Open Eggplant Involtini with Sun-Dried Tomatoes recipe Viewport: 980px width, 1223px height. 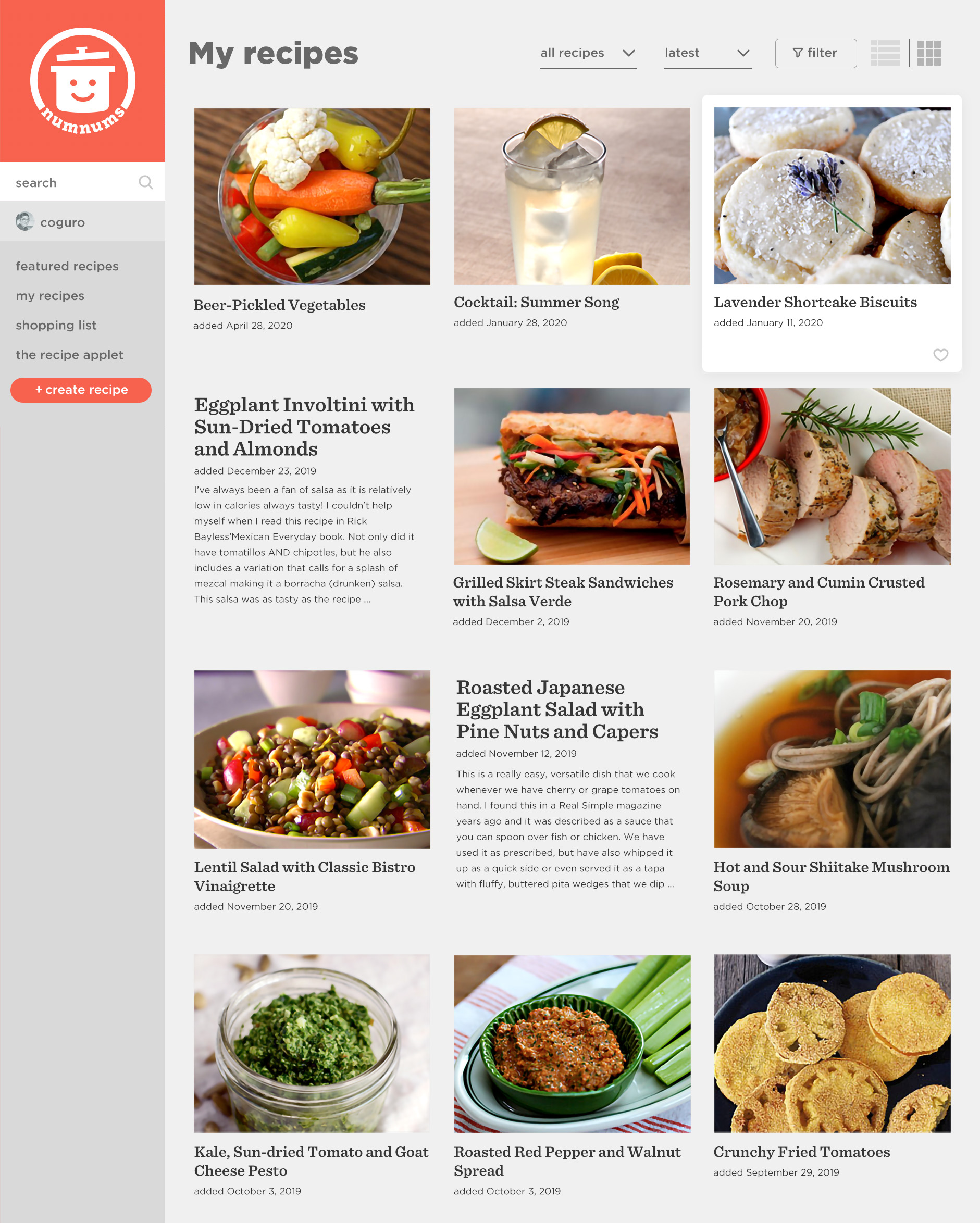click(x=304, y=427)
